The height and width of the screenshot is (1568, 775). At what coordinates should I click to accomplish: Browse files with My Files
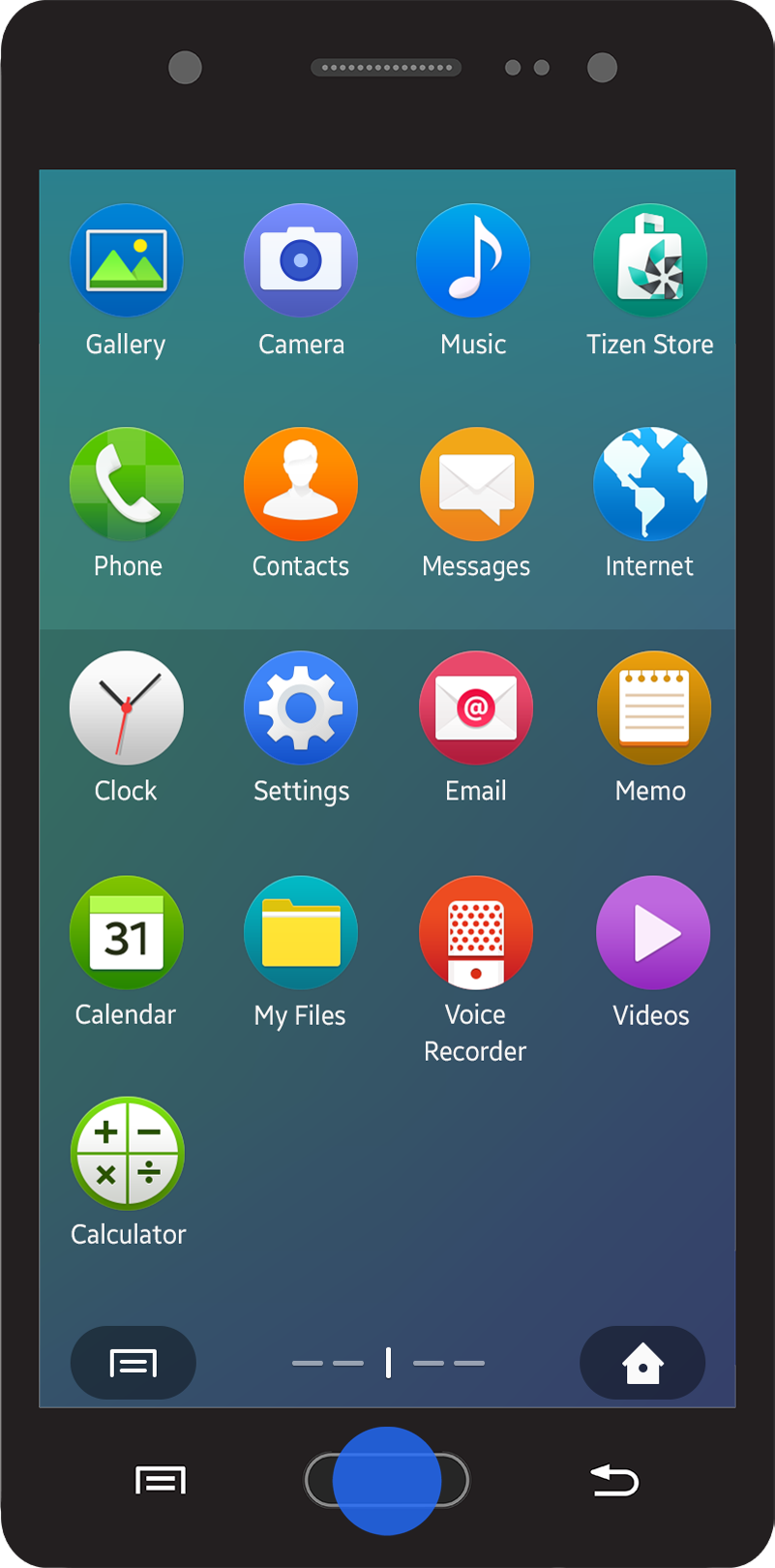point(301,932)
